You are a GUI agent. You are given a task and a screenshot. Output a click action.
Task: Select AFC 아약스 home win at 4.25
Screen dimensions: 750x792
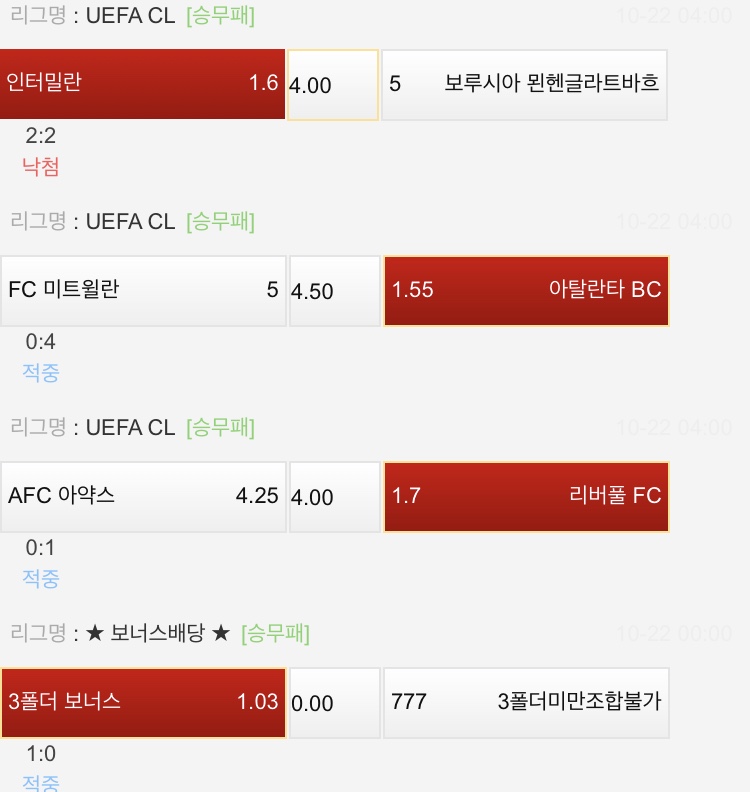tap(142, 496)
